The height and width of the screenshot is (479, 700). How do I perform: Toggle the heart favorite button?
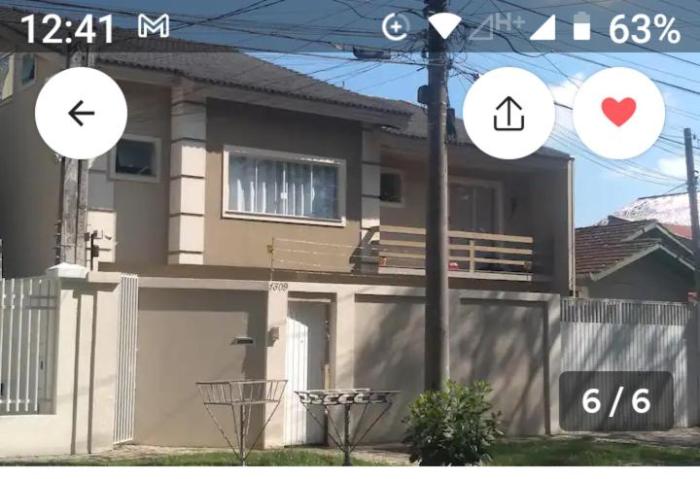coord(618,113)
